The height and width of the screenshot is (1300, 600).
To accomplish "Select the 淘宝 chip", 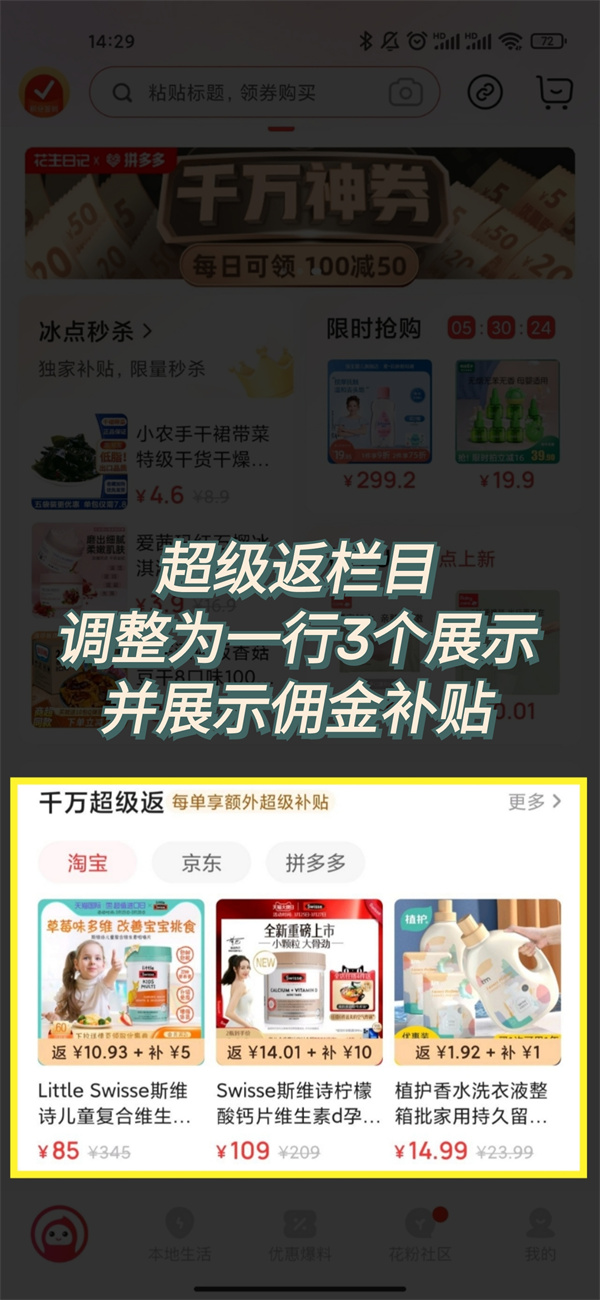I will pyautogui.click(x=88, y=863).
